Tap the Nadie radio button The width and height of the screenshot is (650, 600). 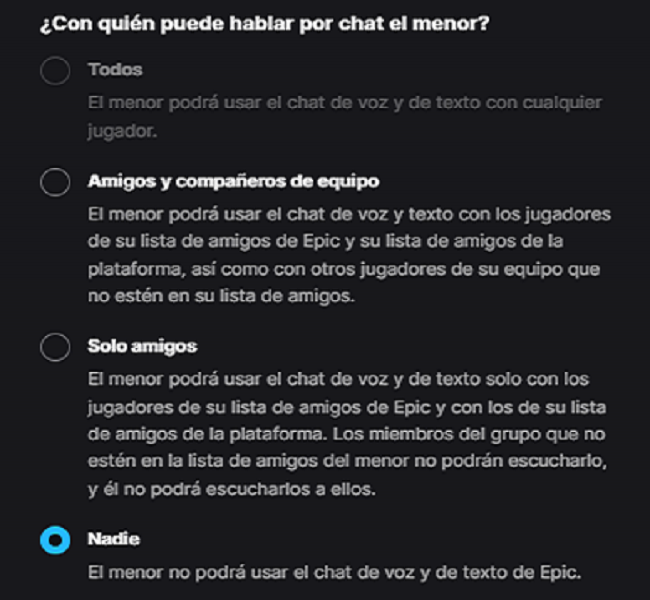54,540
